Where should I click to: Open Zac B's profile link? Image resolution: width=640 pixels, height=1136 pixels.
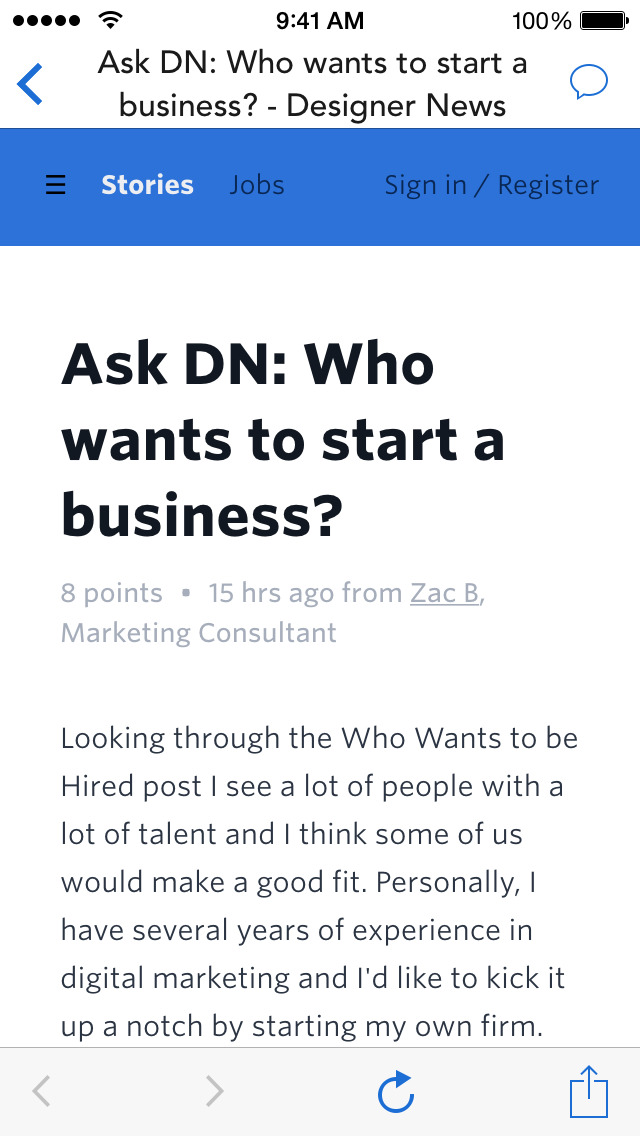click(x=444, y=593)
